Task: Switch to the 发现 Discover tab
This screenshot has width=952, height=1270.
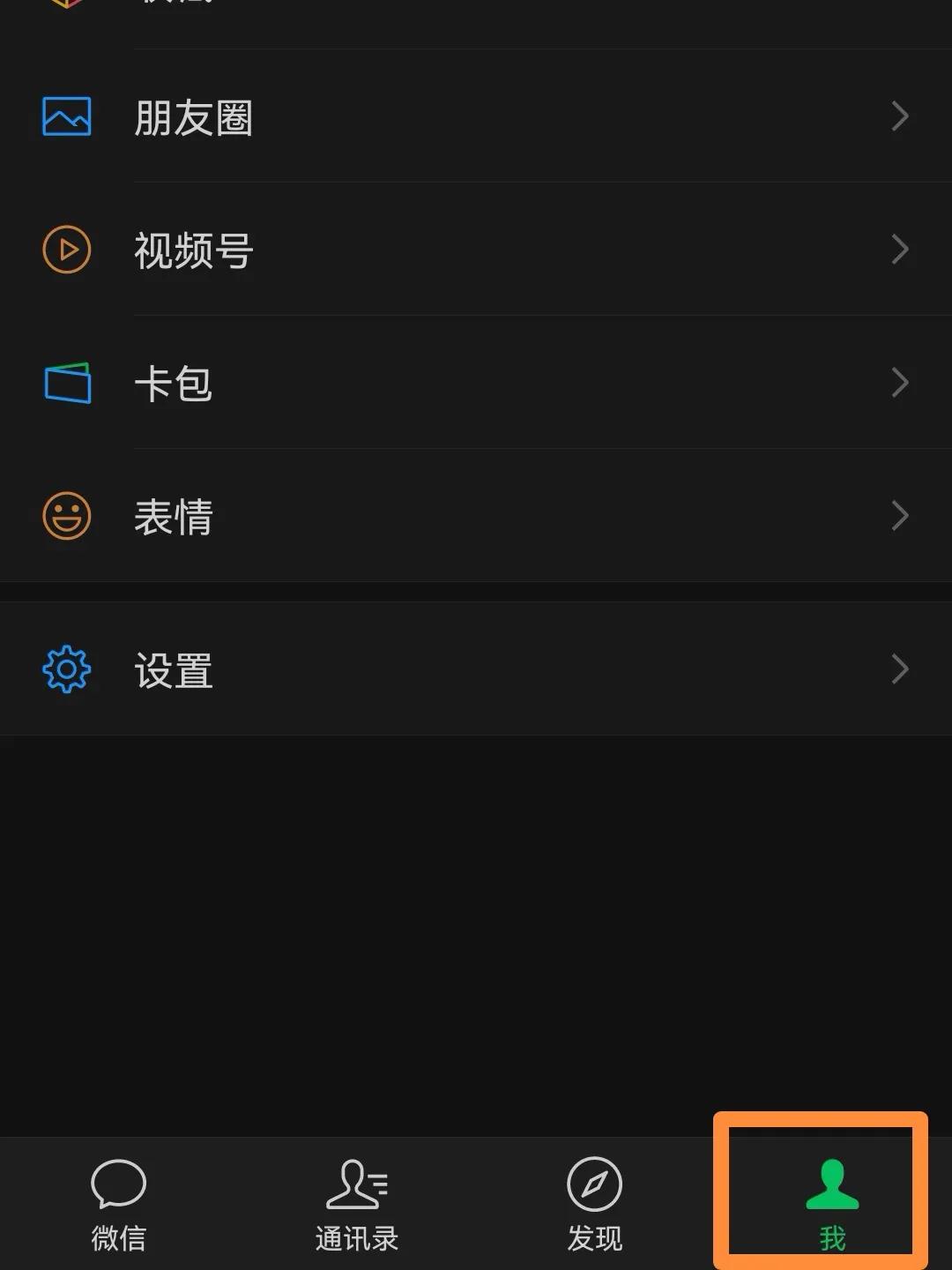Action: pyautogui.click(x=593, y=1208)
